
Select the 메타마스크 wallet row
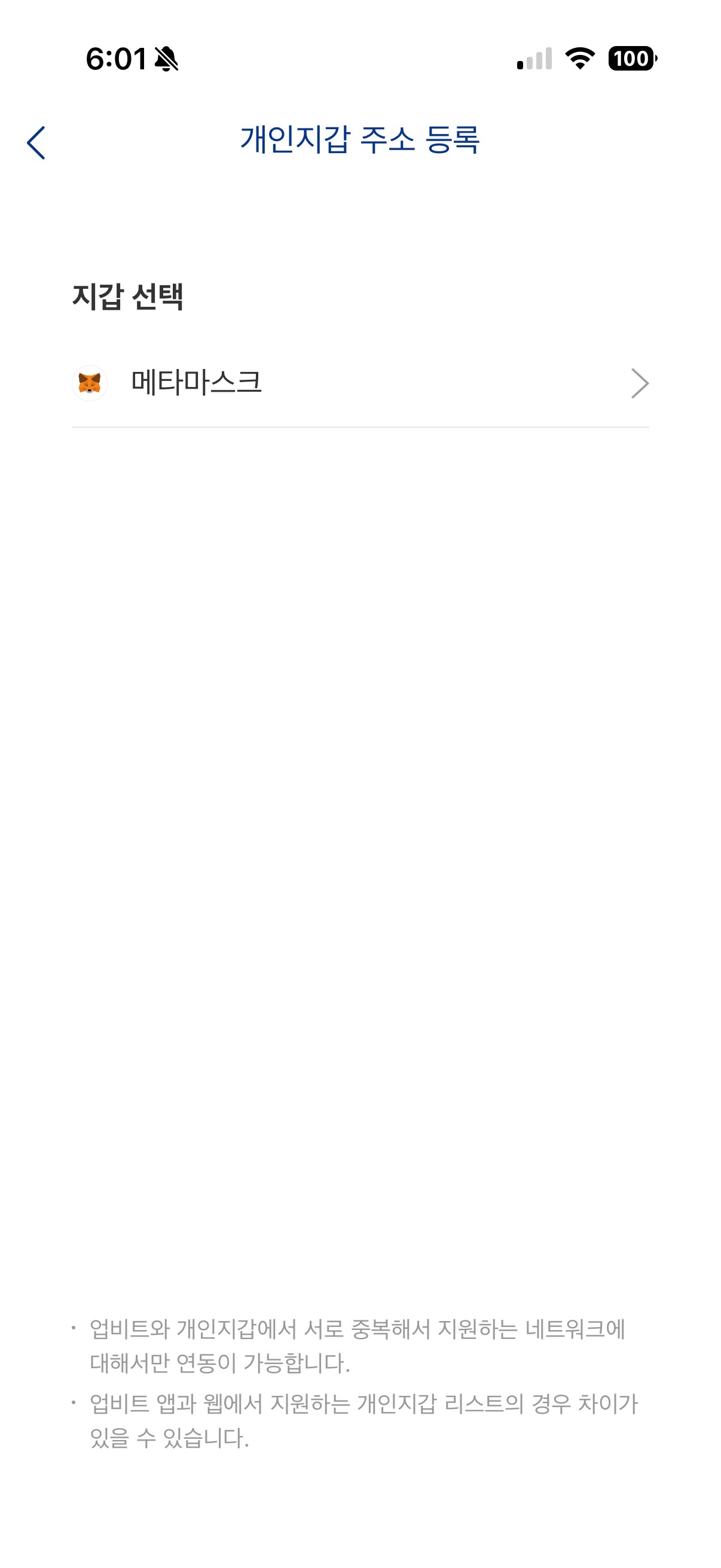tap(359, 383)
